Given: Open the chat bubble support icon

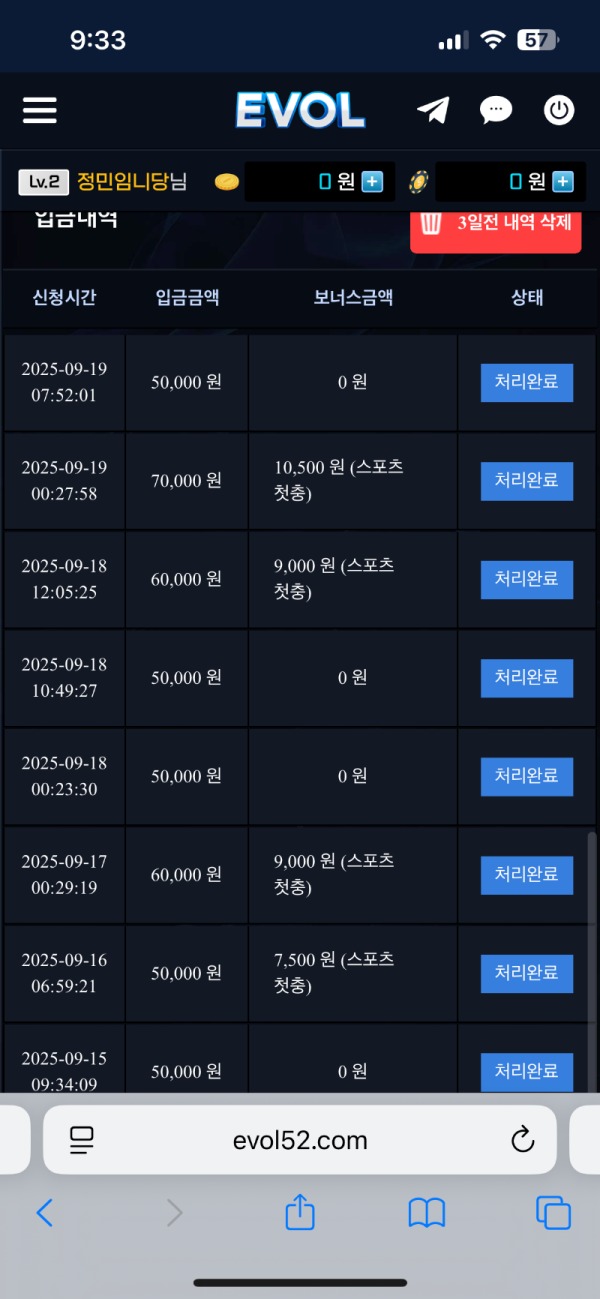Looking at the screenshot, I should tap(495, 110).
